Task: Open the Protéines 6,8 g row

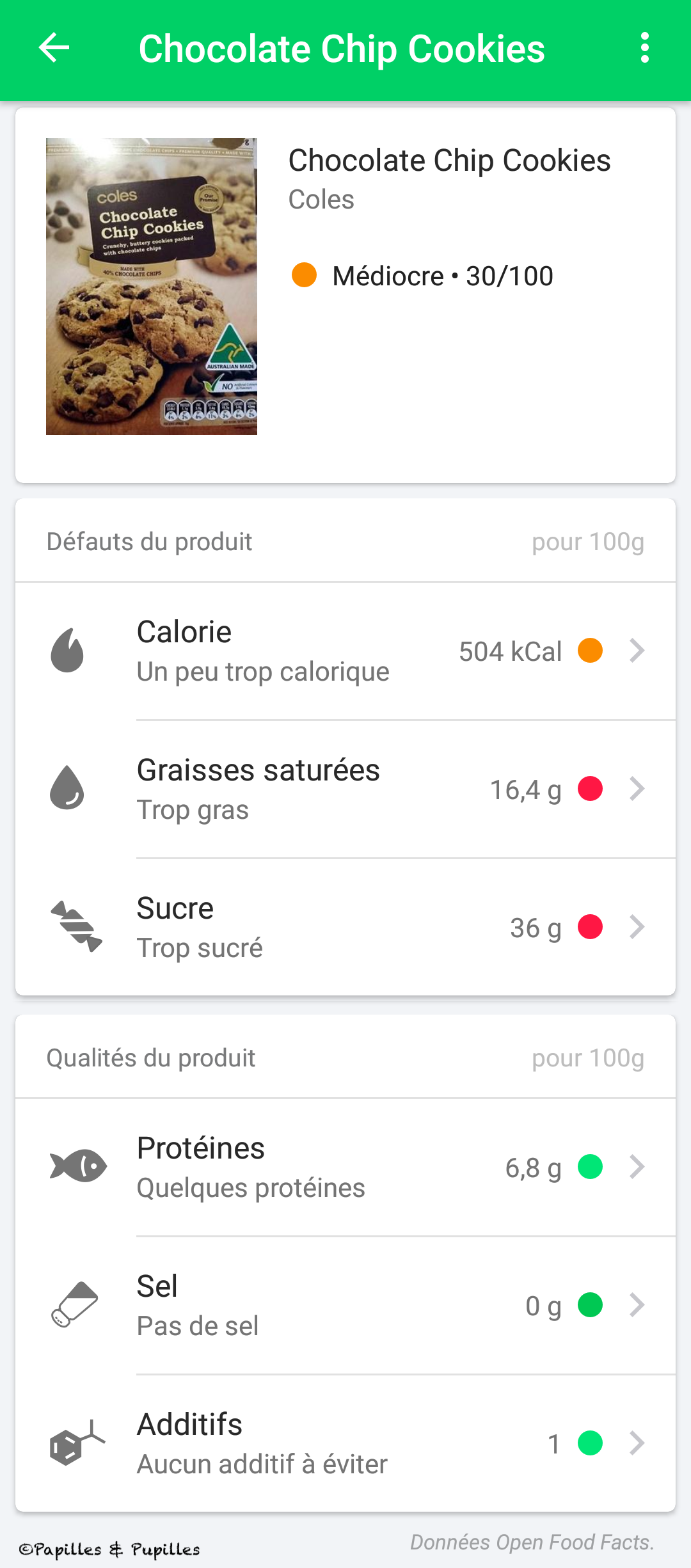Action: pyautogui.click(x=345, y=1168)
